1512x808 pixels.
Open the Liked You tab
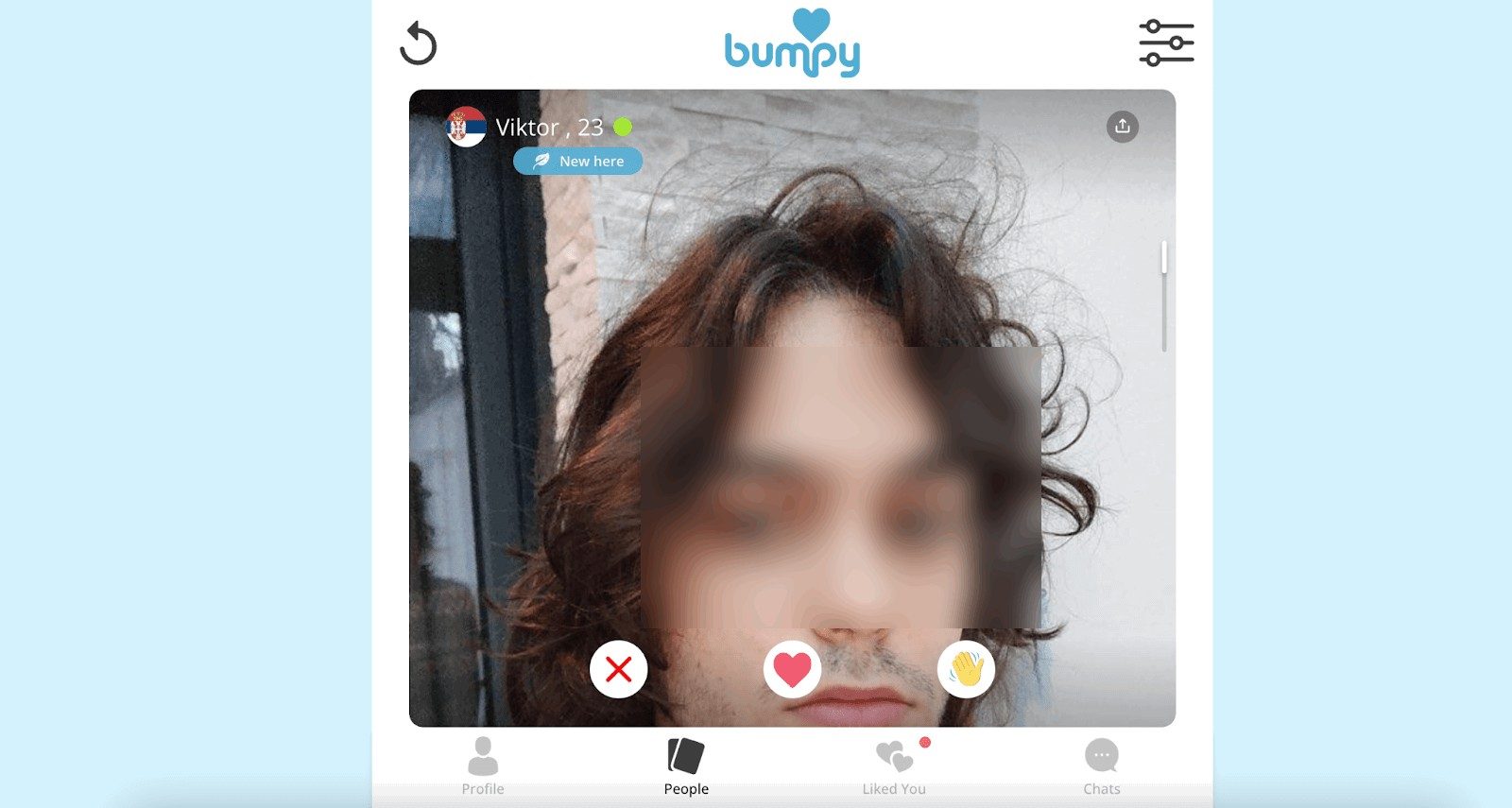point(894,766)
